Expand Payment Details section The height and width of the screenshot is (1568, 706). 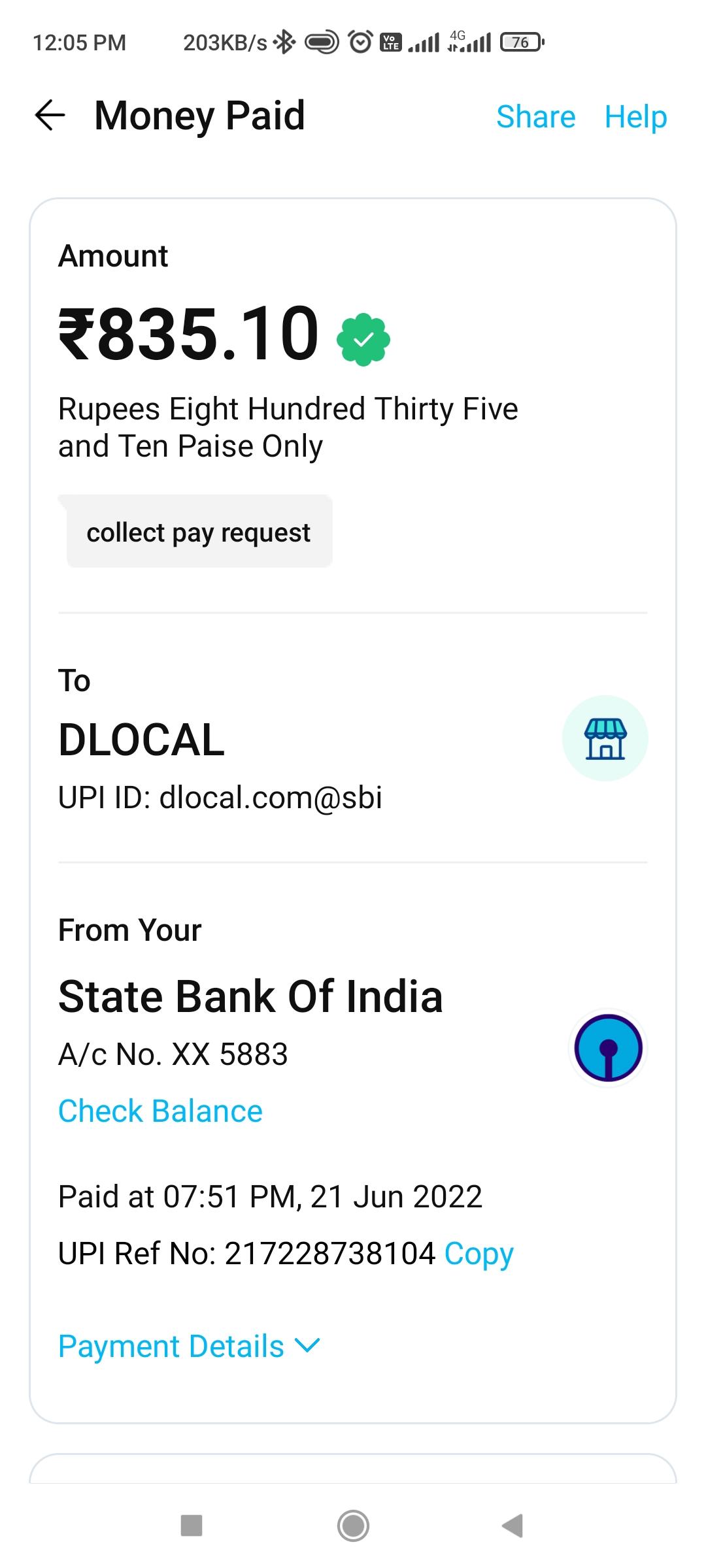[x=188, y=1347]
